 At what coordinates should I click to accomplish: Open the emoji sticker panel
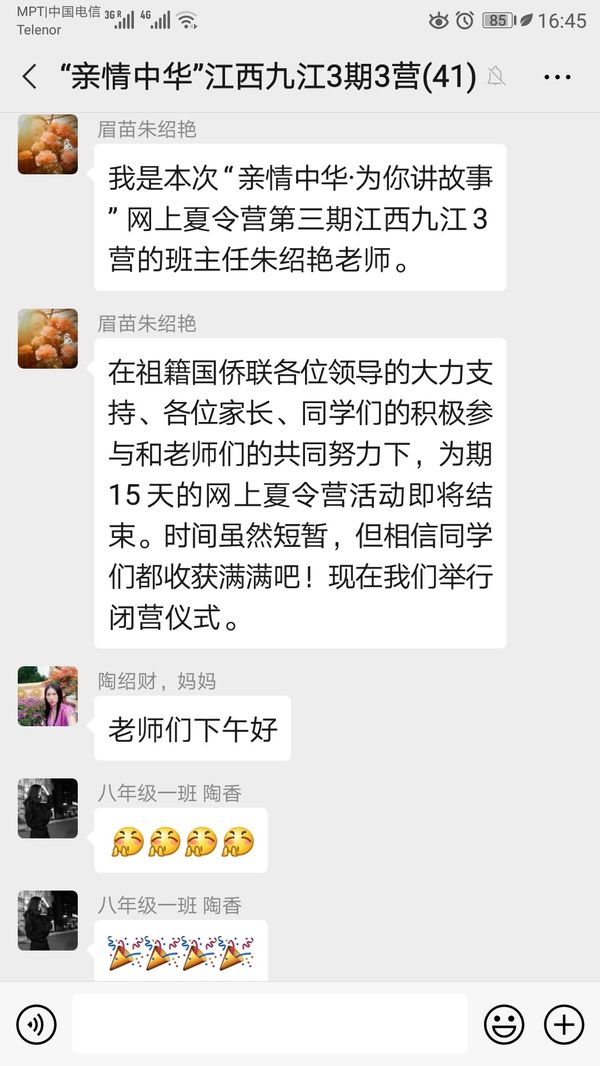point(504,1024)
